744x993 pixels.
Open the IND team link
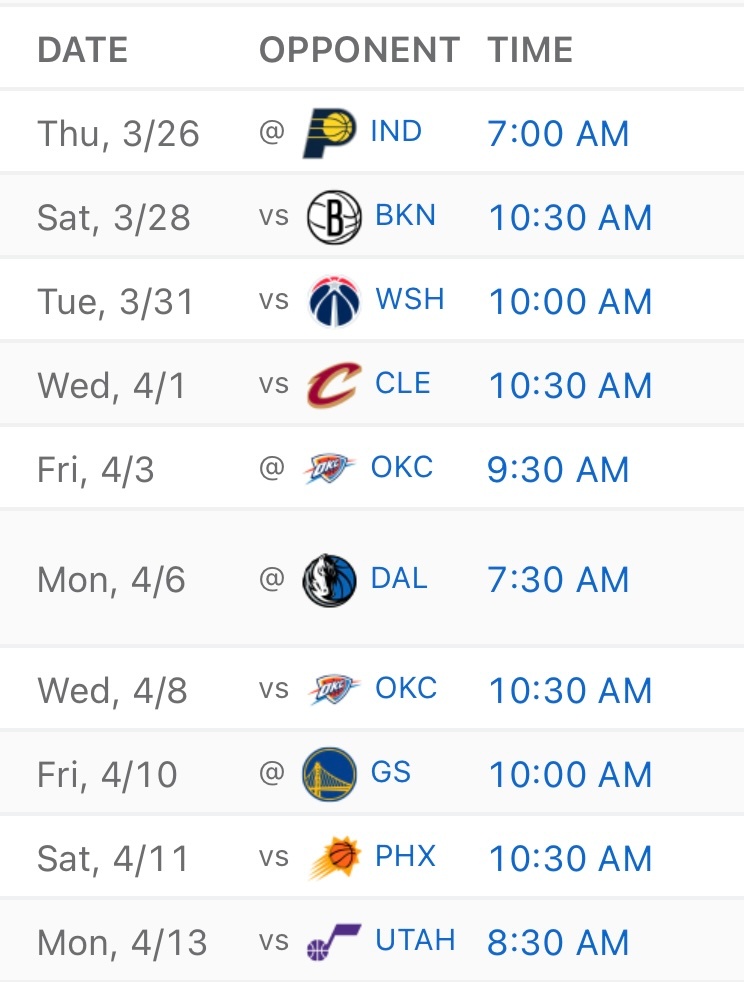click(395, 132)
